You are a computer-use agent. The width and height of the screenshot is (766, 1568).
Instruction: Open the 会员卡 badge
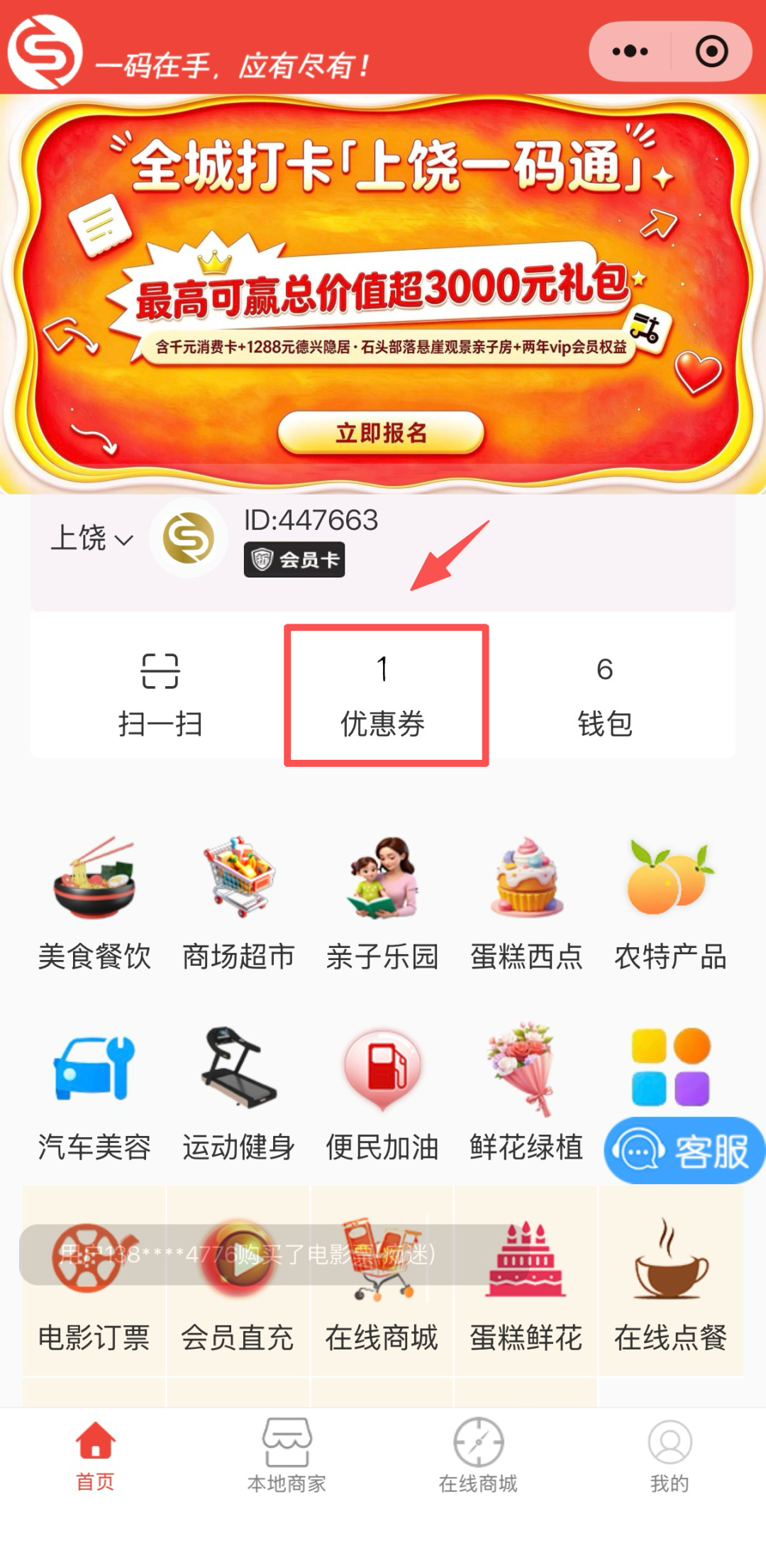click(x=294, y=560)
